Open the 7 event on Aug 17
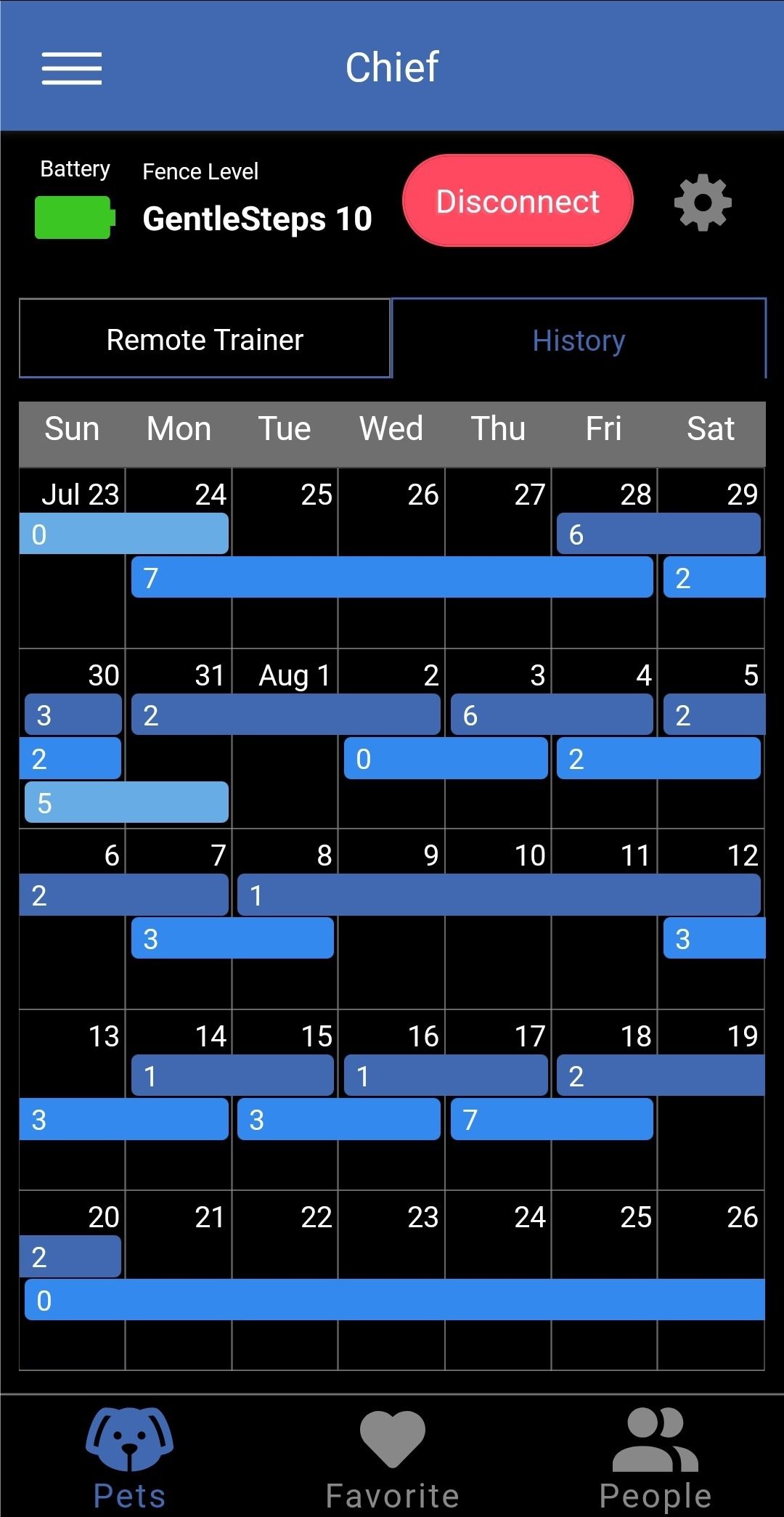The width and height of the screenshot is (784, 1517). [x=552, y=1119]
